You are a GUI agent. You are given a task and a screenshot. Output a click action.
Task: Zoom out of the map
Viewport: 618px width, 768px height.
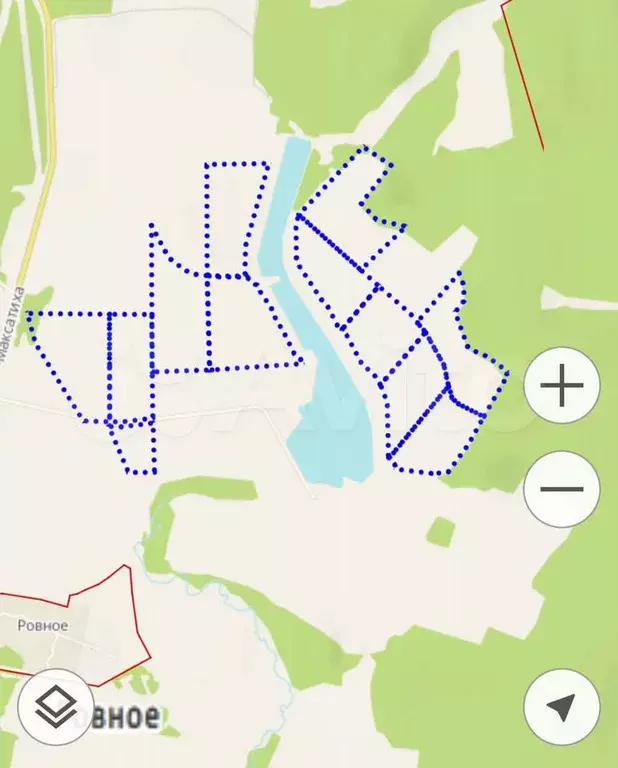click(561, 490)
